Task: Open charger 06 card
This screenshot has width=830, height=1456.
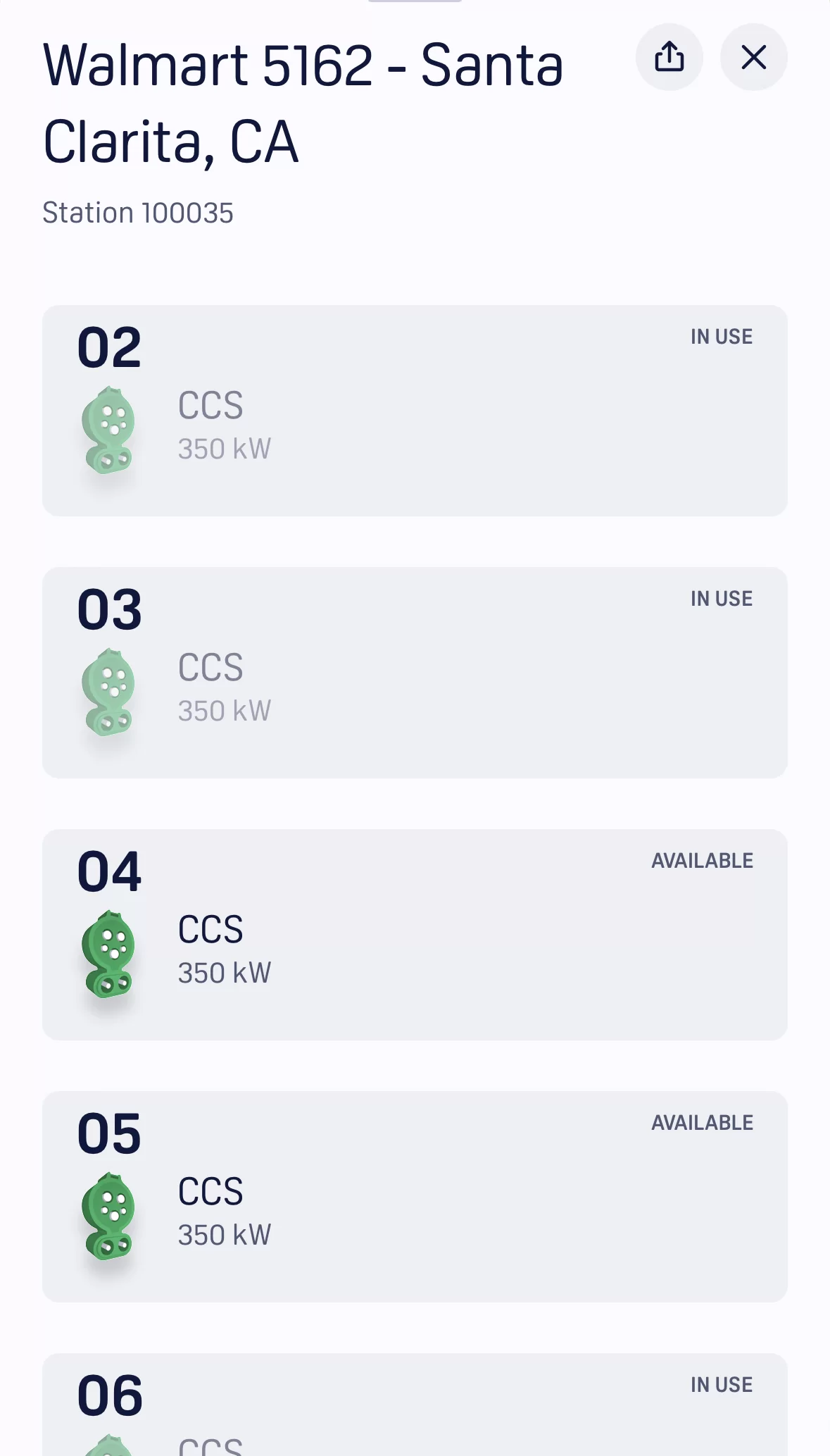Action: click(x=415, y=1405)
